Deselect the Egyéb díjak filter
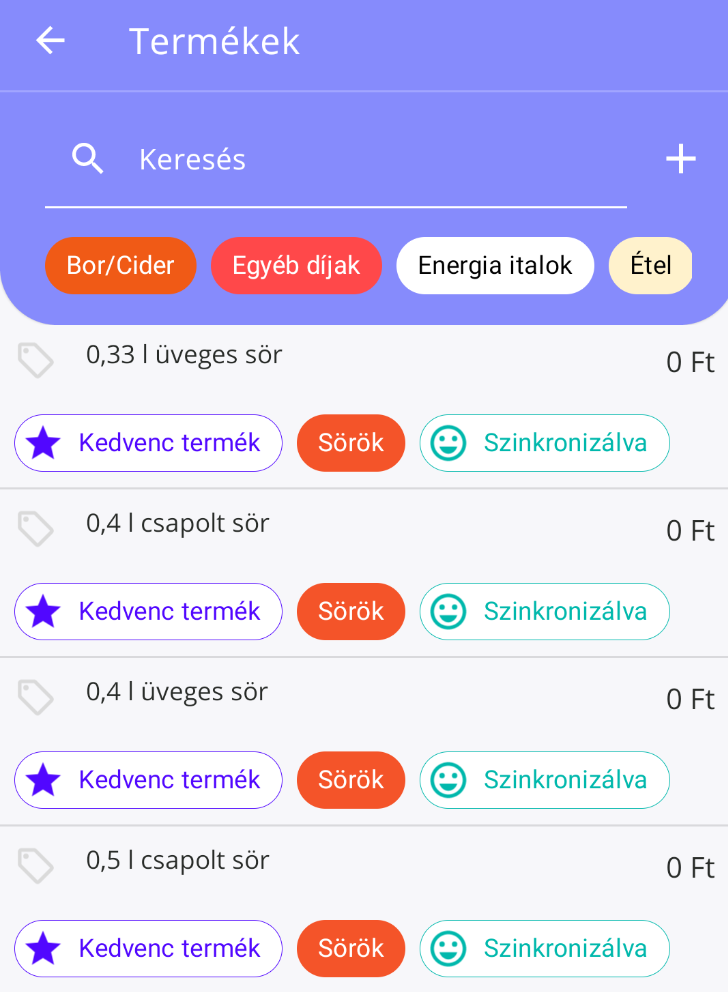The width and height of the screenshot is (728, 992). 296,265
